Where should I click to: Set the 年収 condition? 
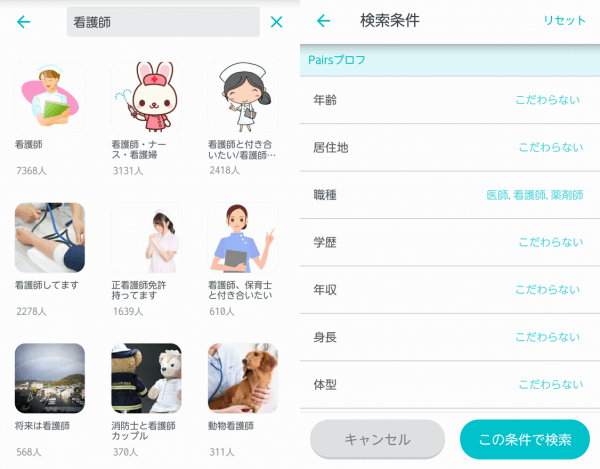click(x=447, y=289)
